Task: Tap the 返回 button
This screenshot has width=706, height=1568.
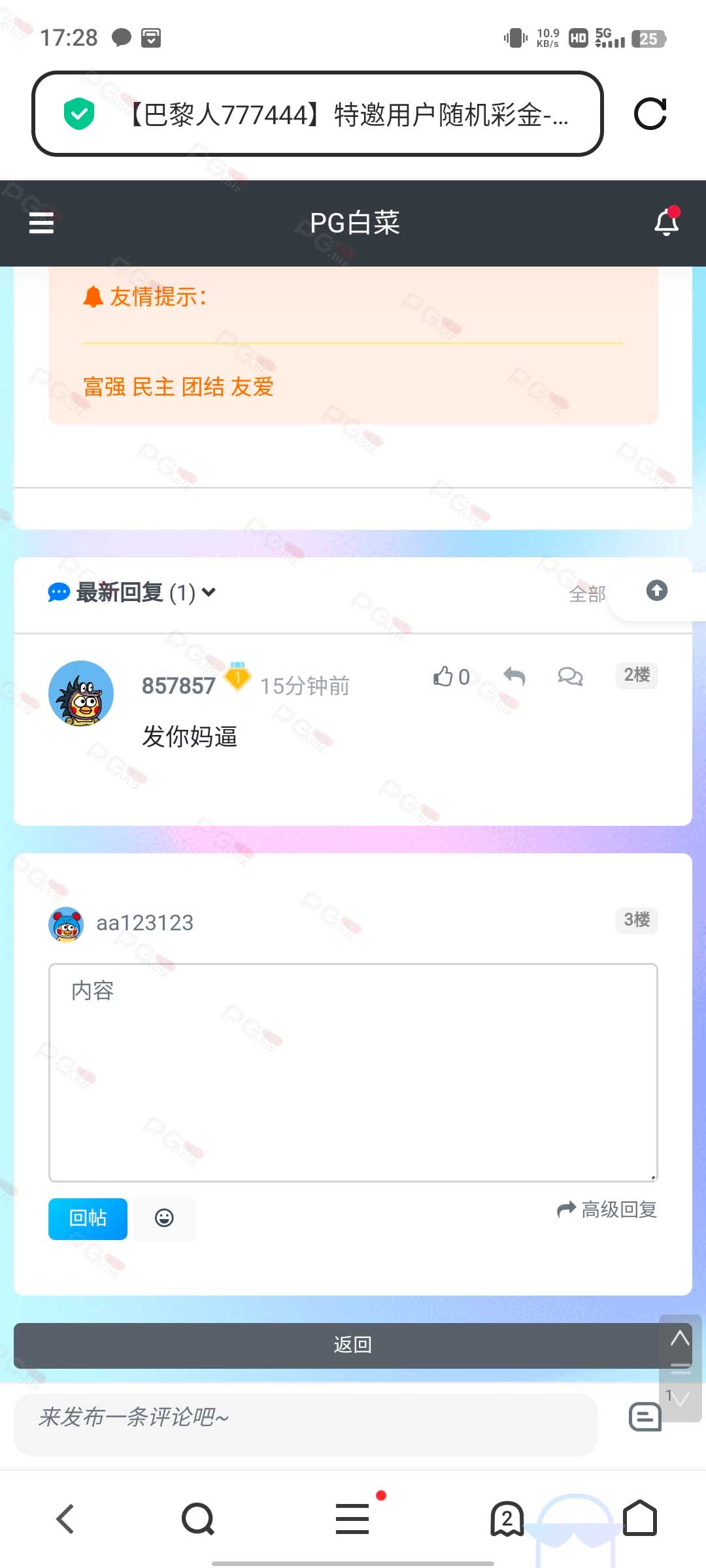Action: point(353,1345)
